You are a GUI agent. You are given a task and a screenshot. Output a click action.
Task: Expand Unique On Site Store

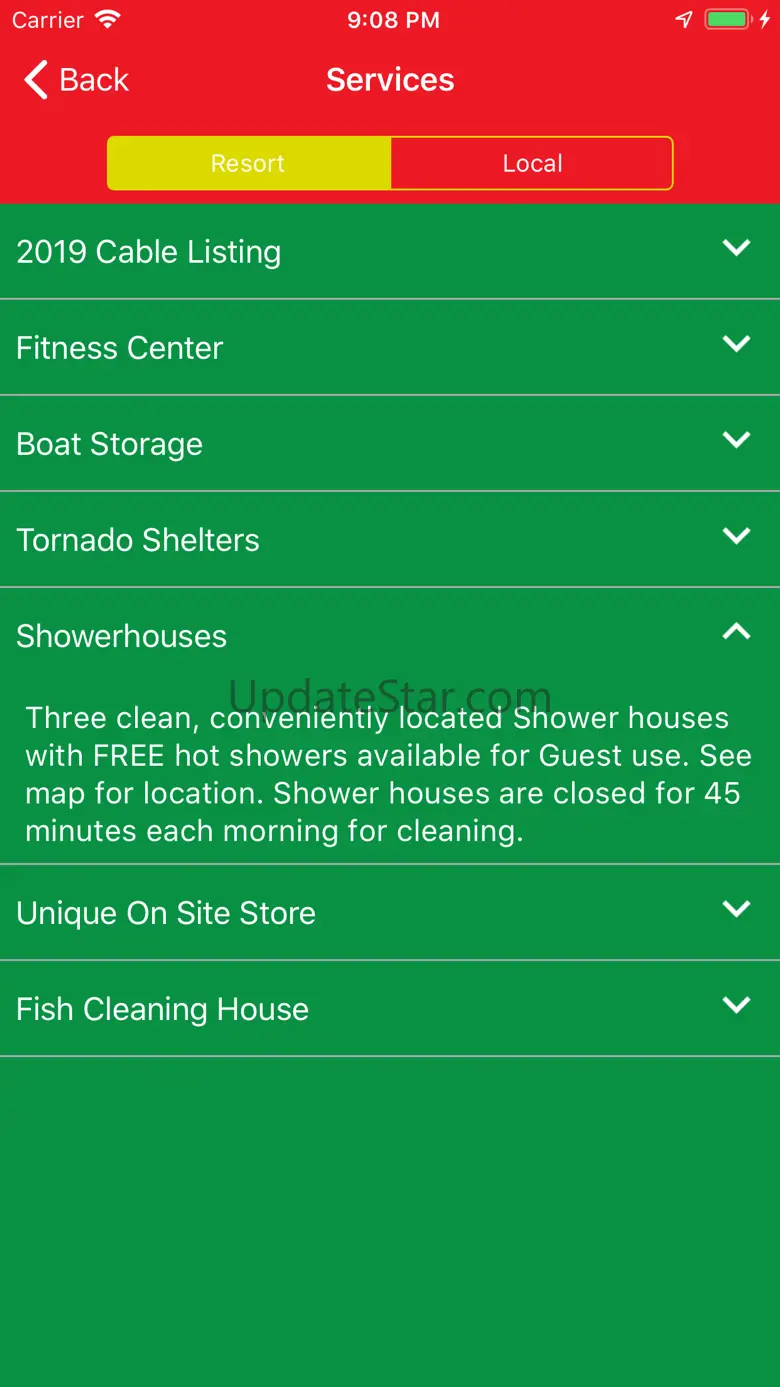coord(389,912)
